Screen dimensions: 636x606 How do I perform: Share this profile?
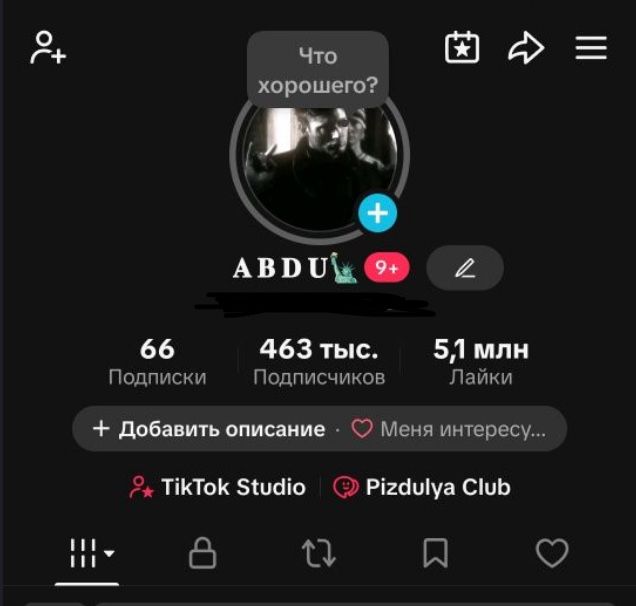click(526, 48)
